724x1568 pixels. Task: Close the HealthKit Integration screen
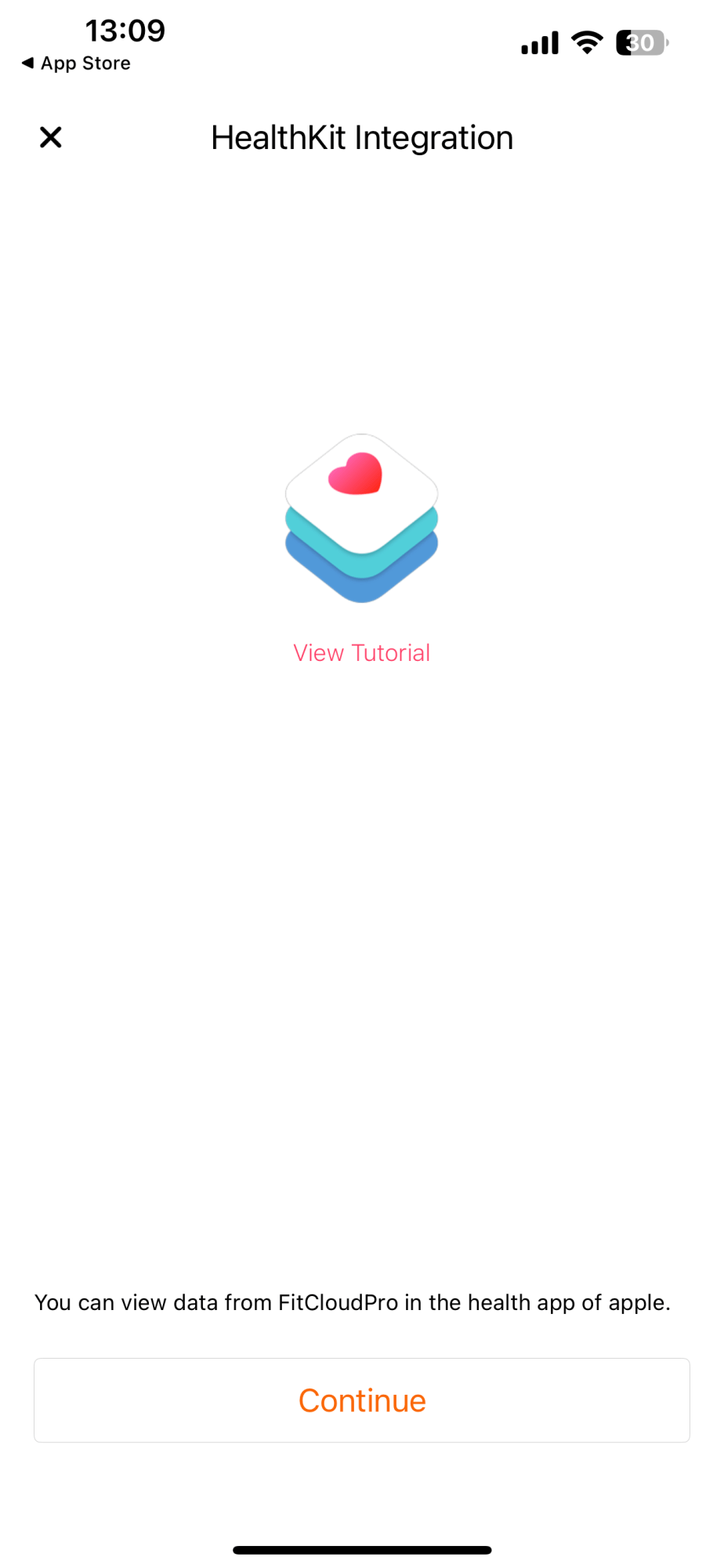point(51,138)
